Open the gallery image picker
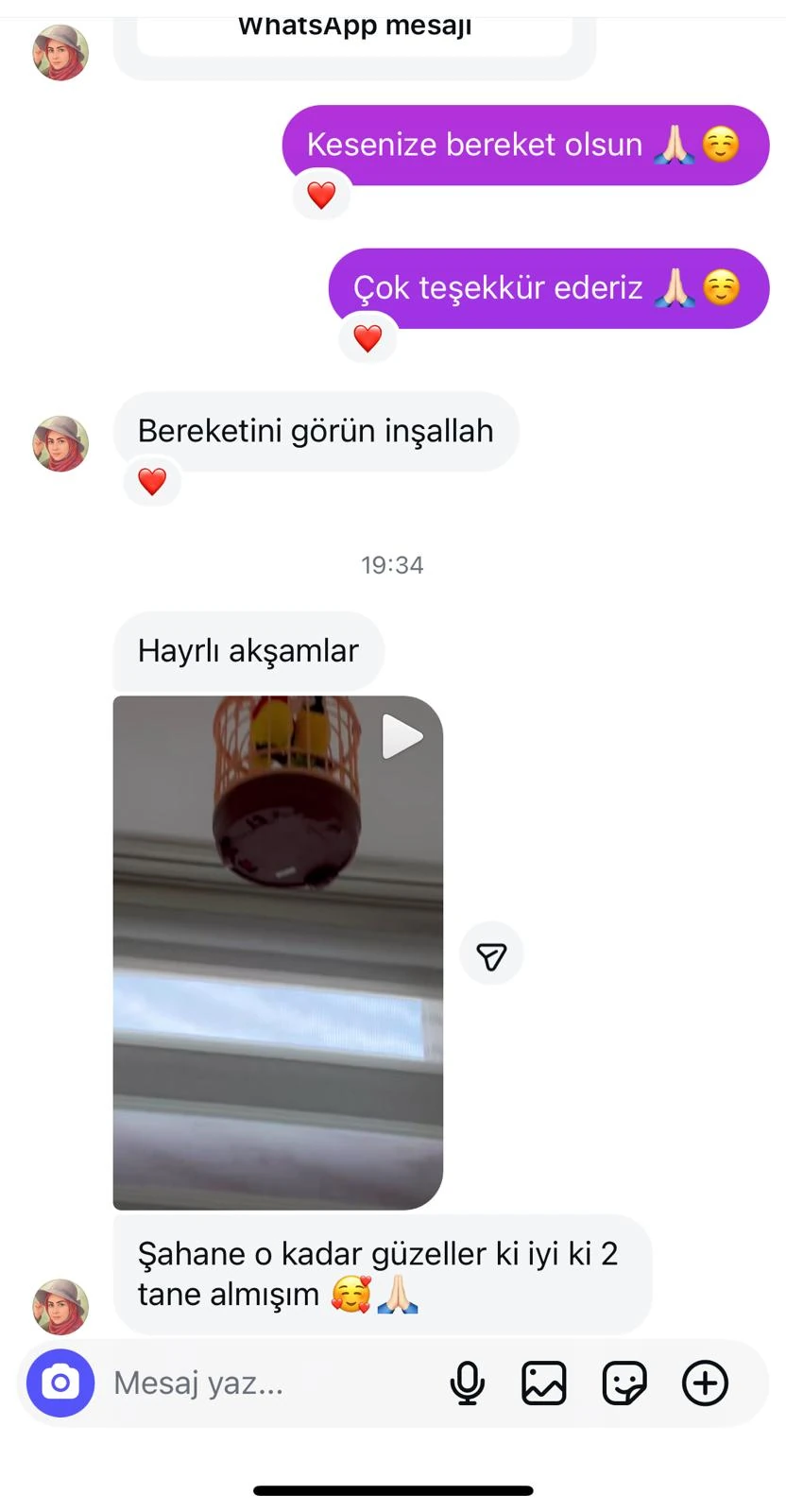 [x=544, y=1383]
